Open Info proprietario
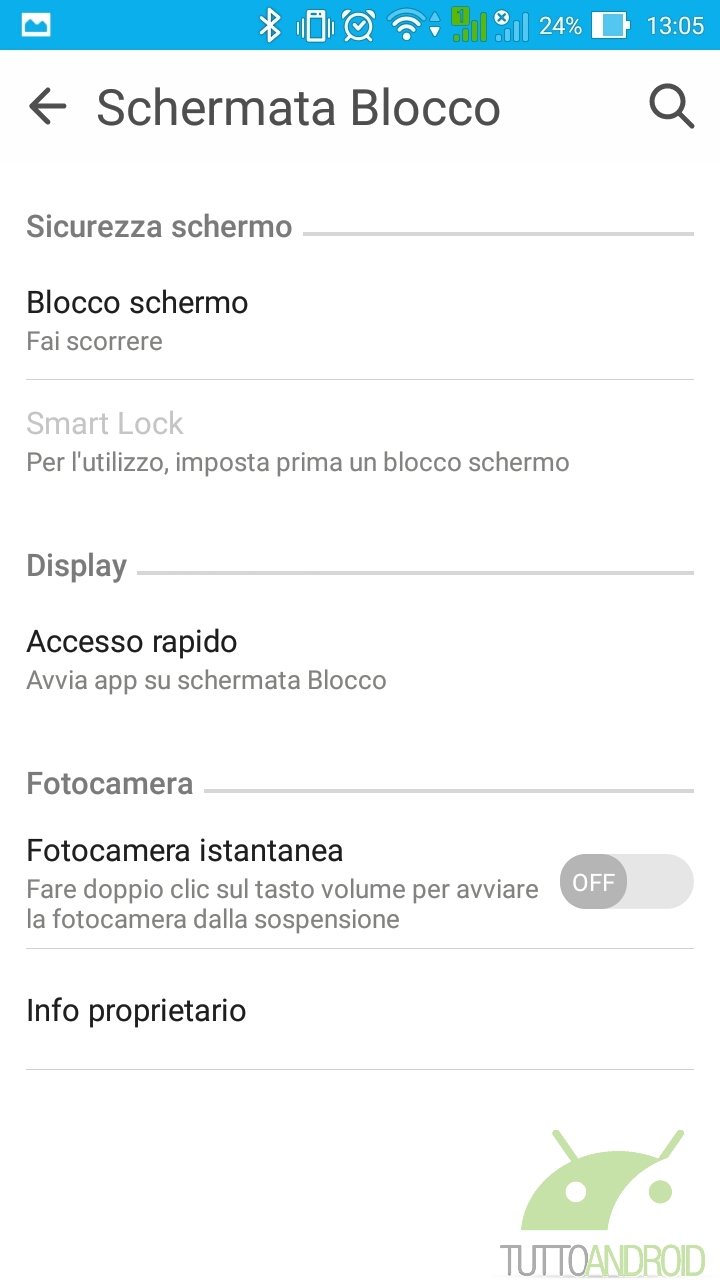Image resolution: width=720 pixels, height=1280 pixels. point(360,1010)
